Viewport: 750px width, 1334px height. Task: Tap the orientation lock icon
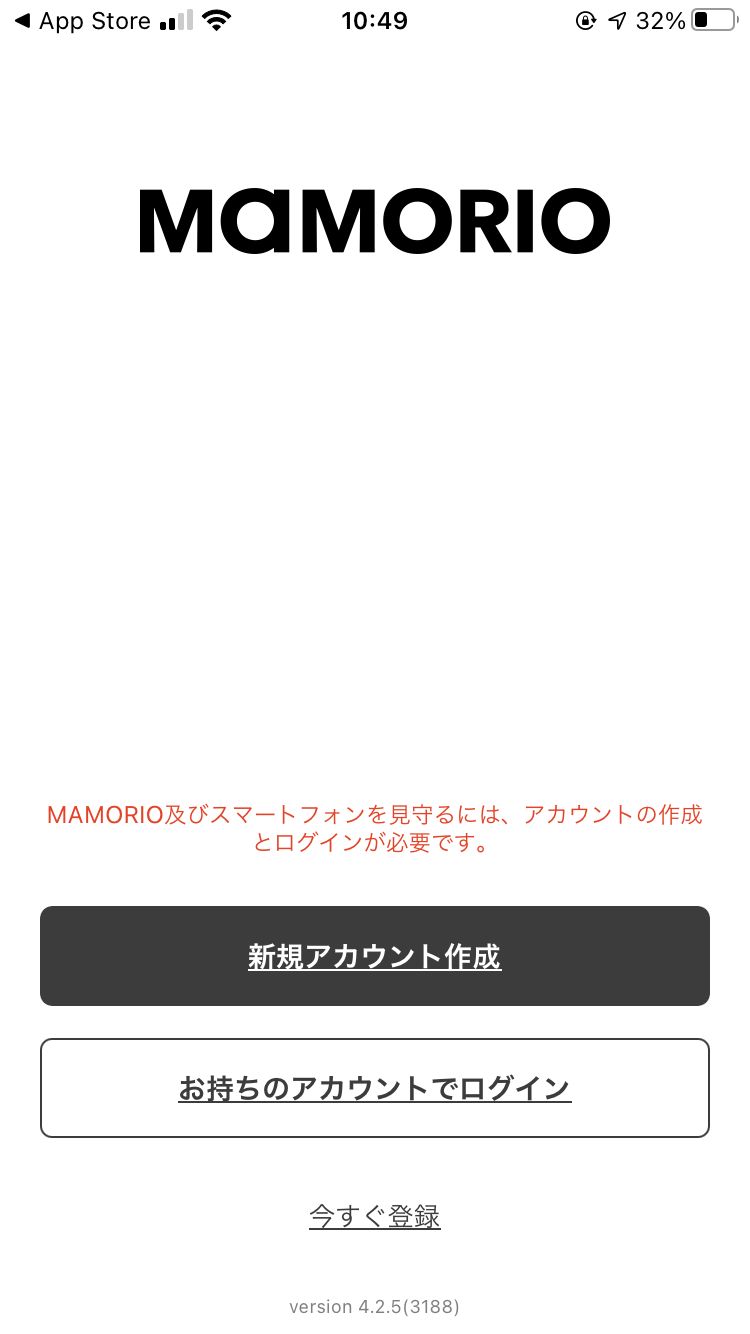[585, 20]
